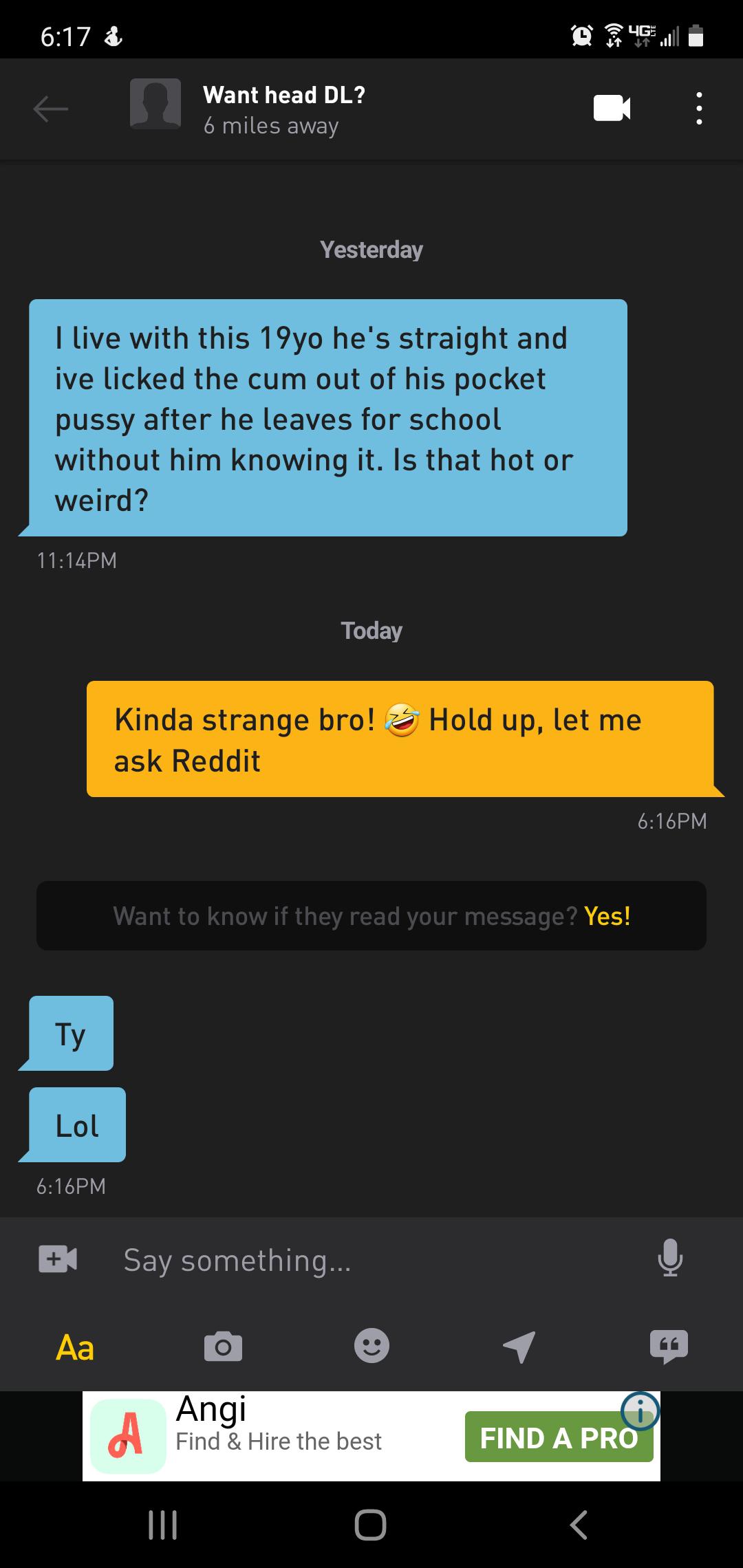Open the three-dot overflow menu
The width and height of the screenshot is (743, 1568).
[x=699, y=108]
